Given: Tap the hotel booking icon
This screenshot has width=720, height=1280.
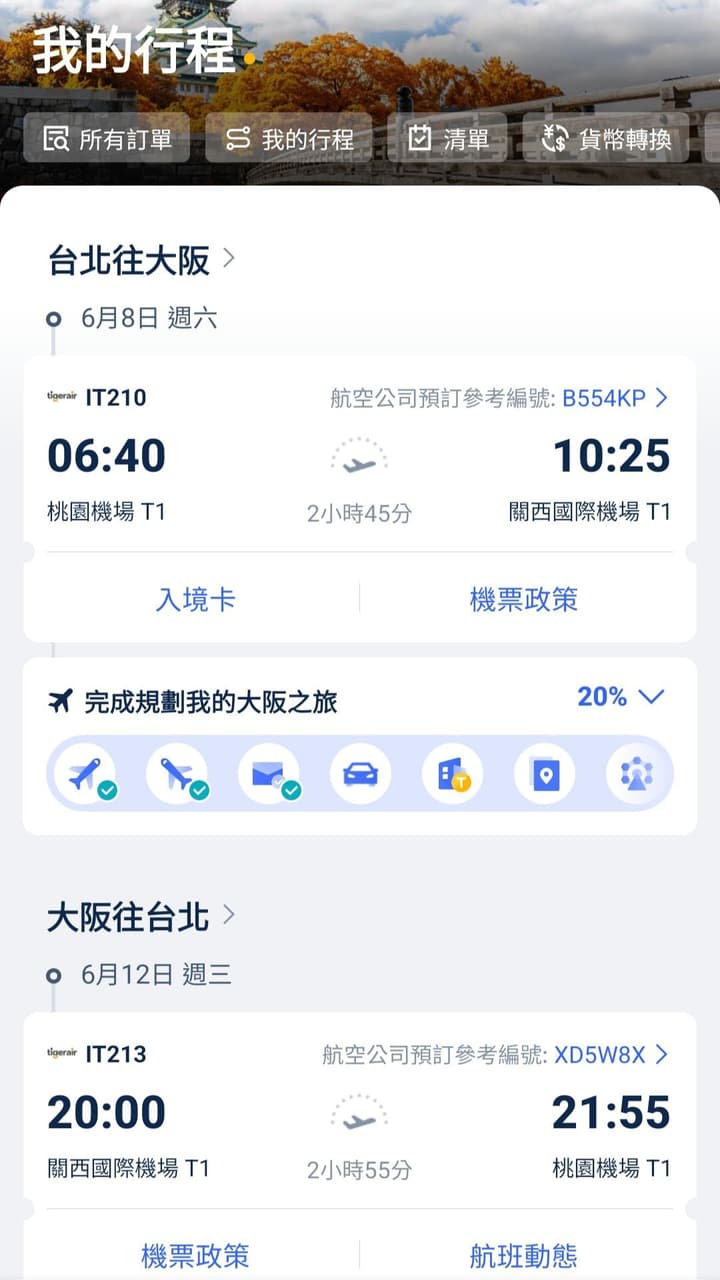Looking at the screenshot, I should tap(452, 774).
